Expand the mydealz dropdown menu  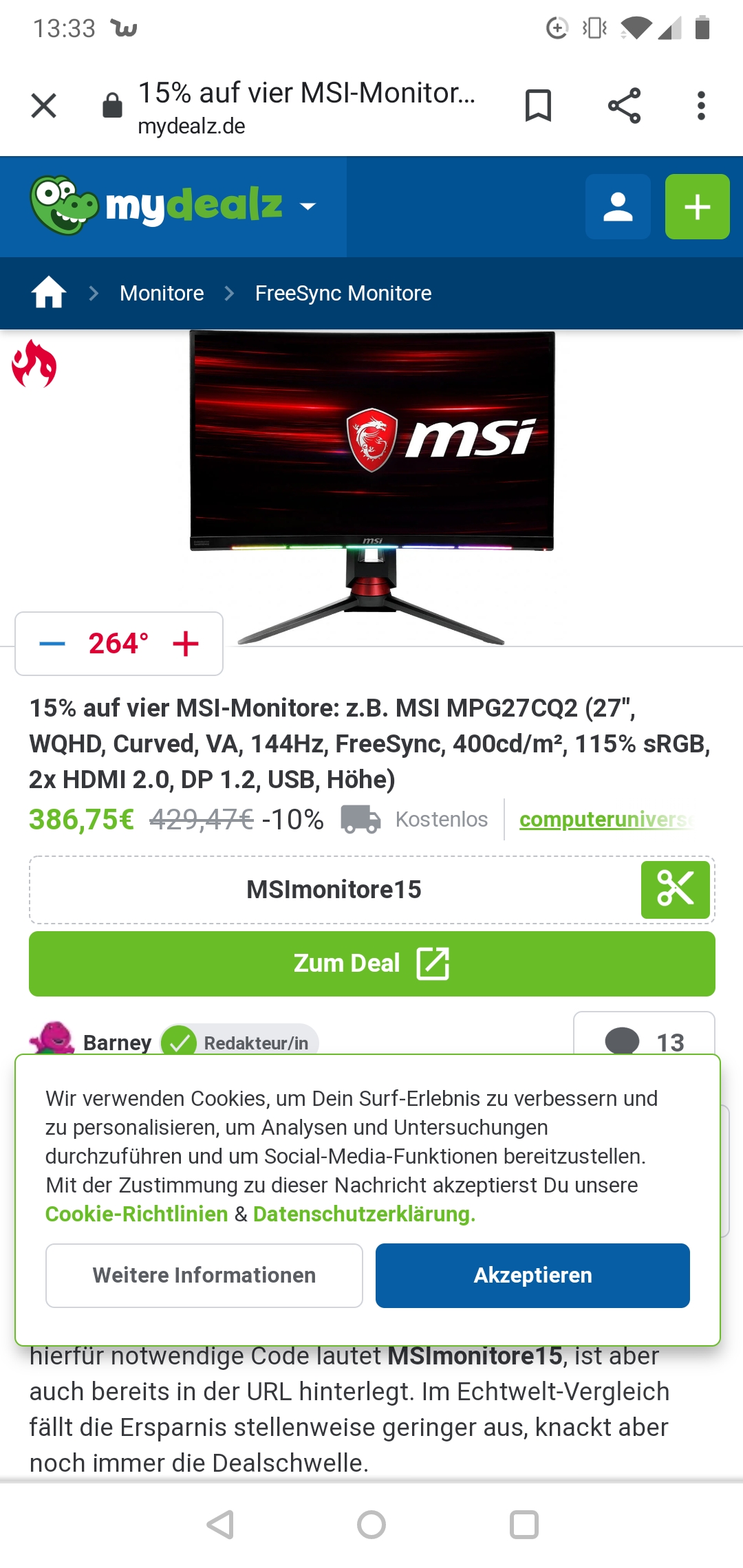tap(308, 206)
